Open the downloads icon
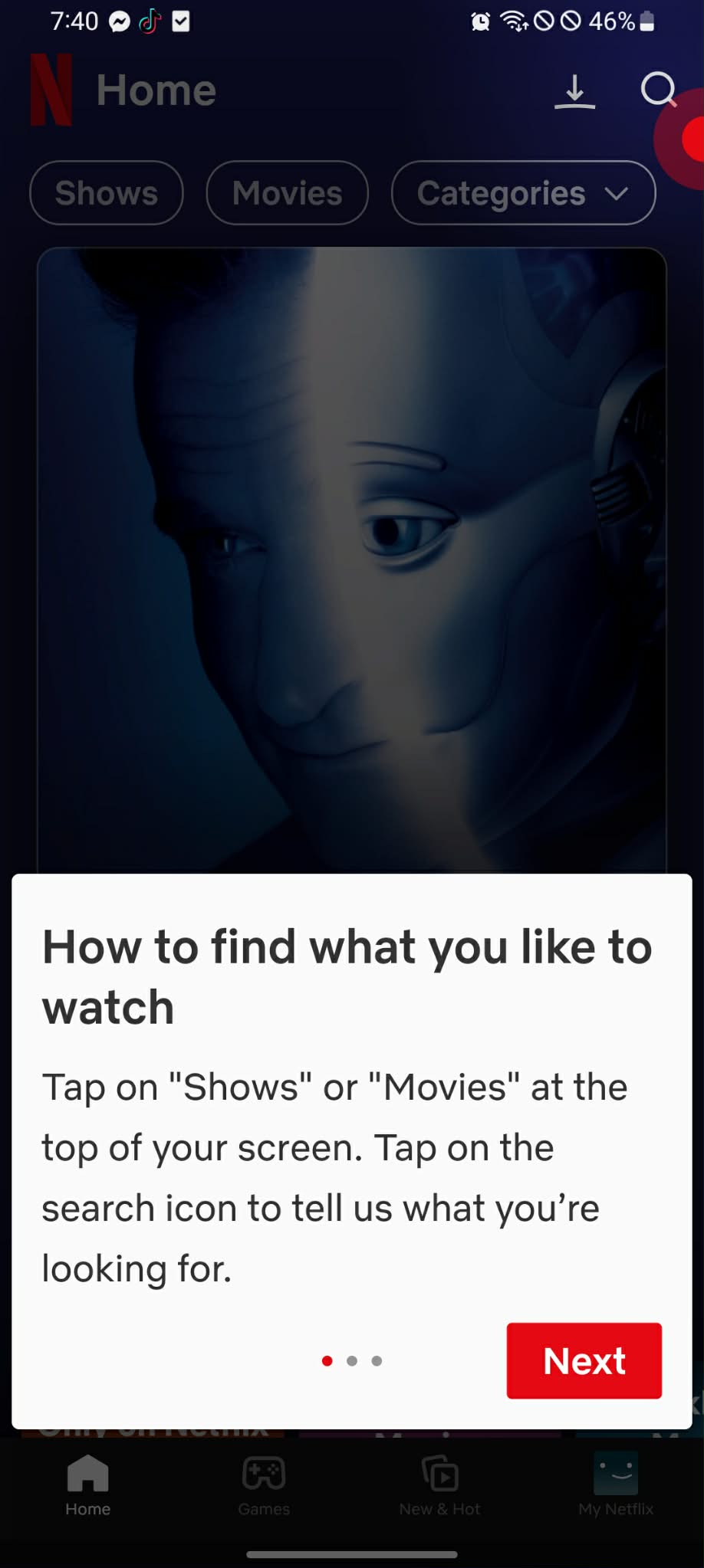 574,91
